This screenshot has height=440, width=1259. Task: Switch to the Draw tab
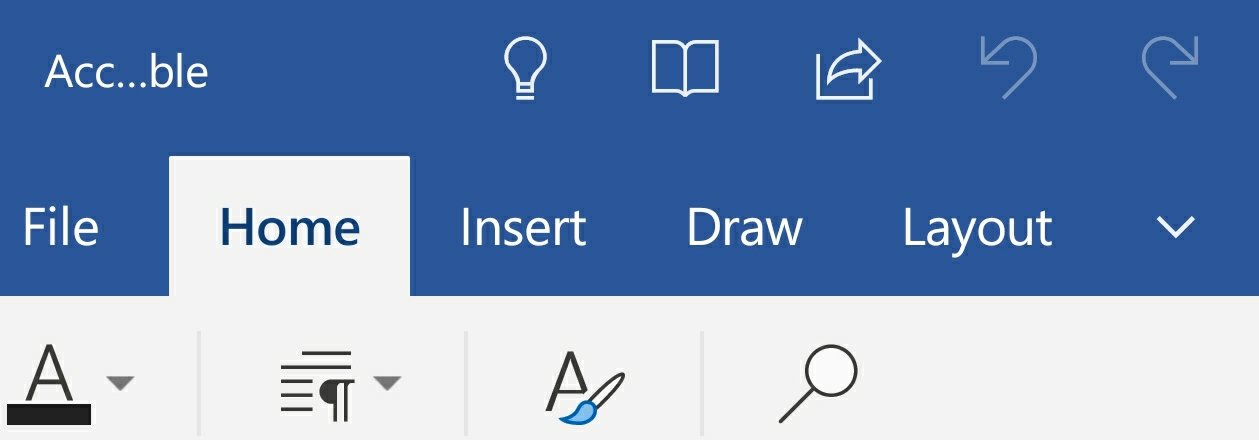(x=745, y=228)
